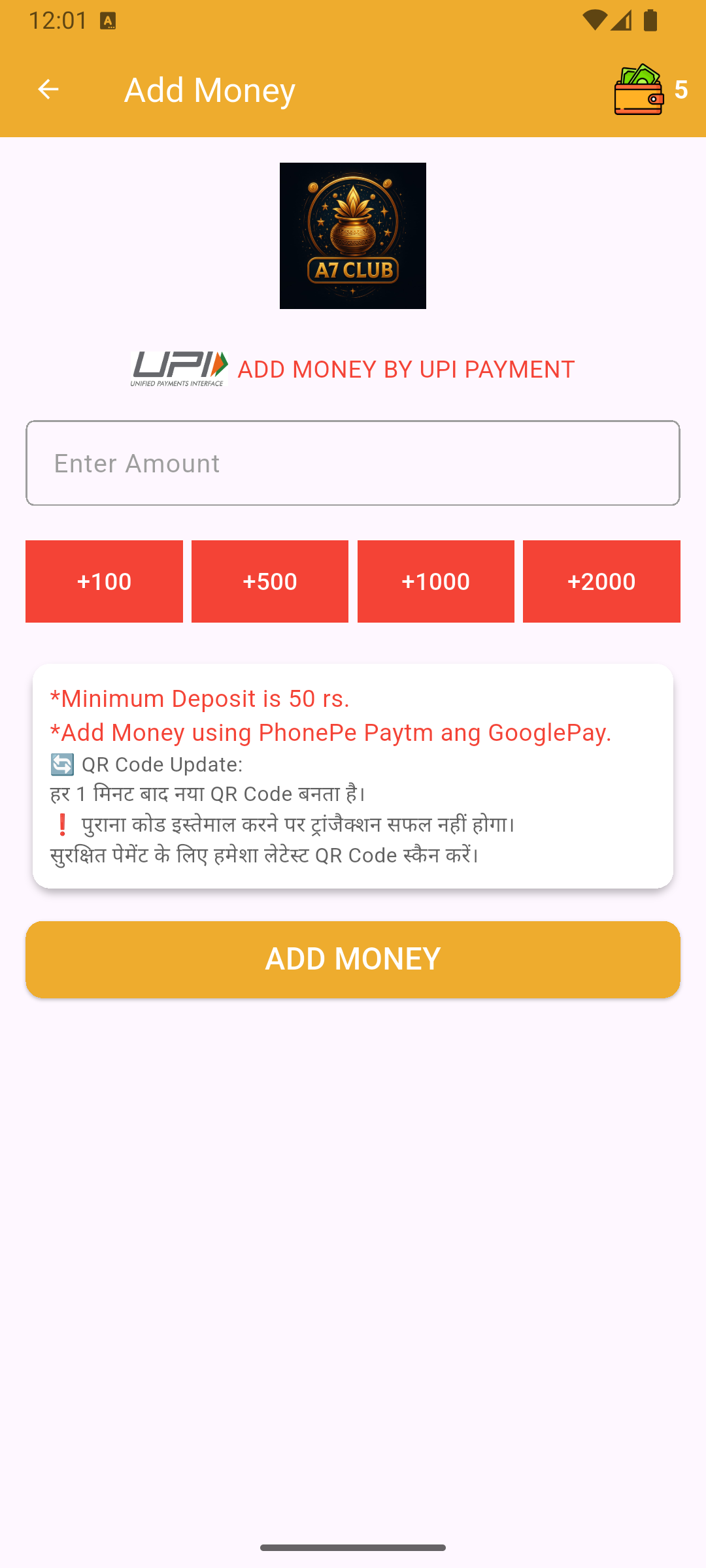706x1568 pixels.
Task: Tap the ADD MONEY button
Action: [353, 959]
